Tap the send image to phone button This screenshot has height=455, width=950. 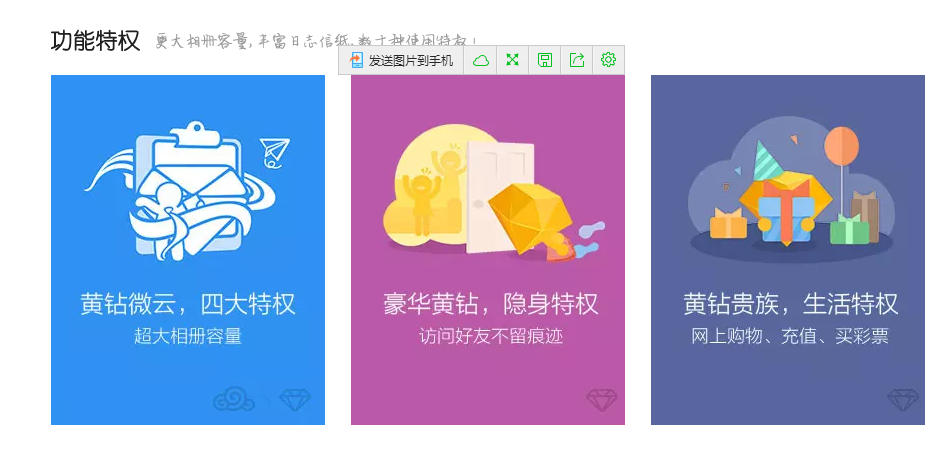pyautogui.click(x=401, y=60)
